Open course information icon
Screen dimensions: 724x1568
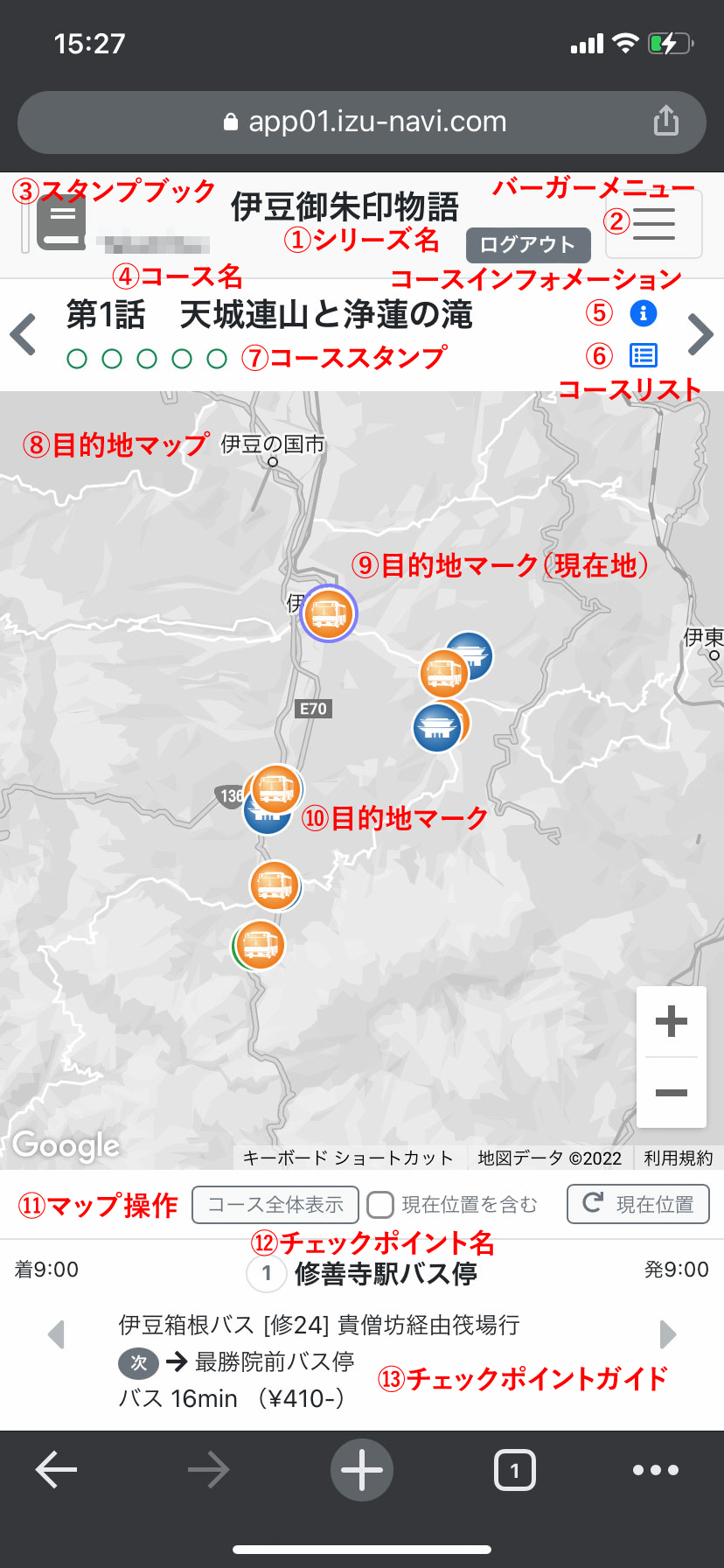pyautogui.click(x=644, y=312)
